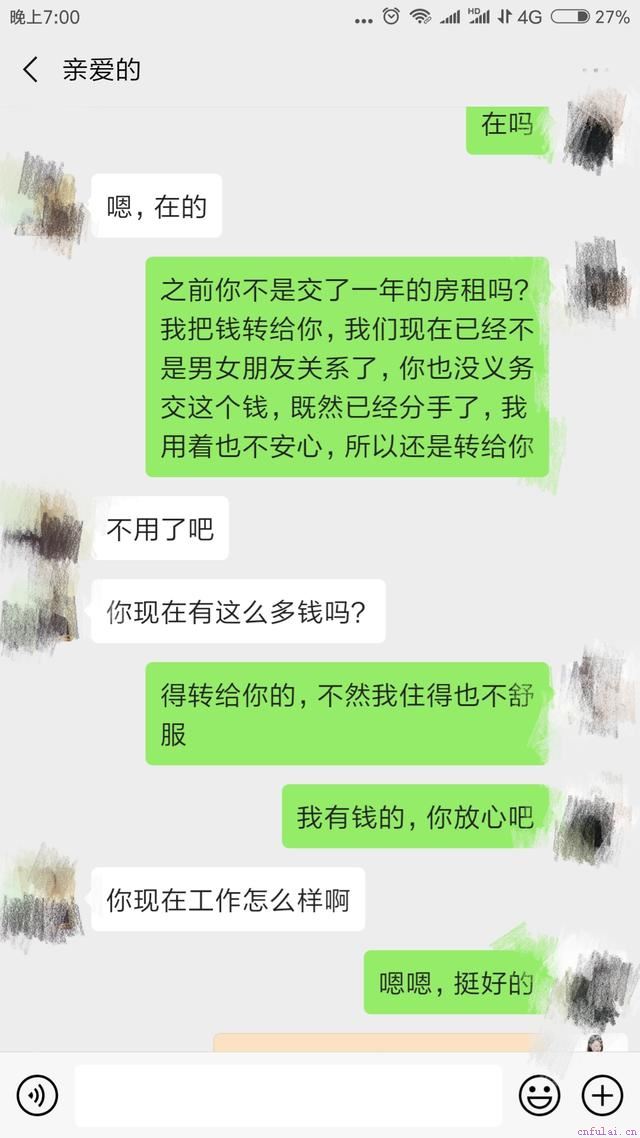Go back from the 亲爱的 chat

coord(30,69)
